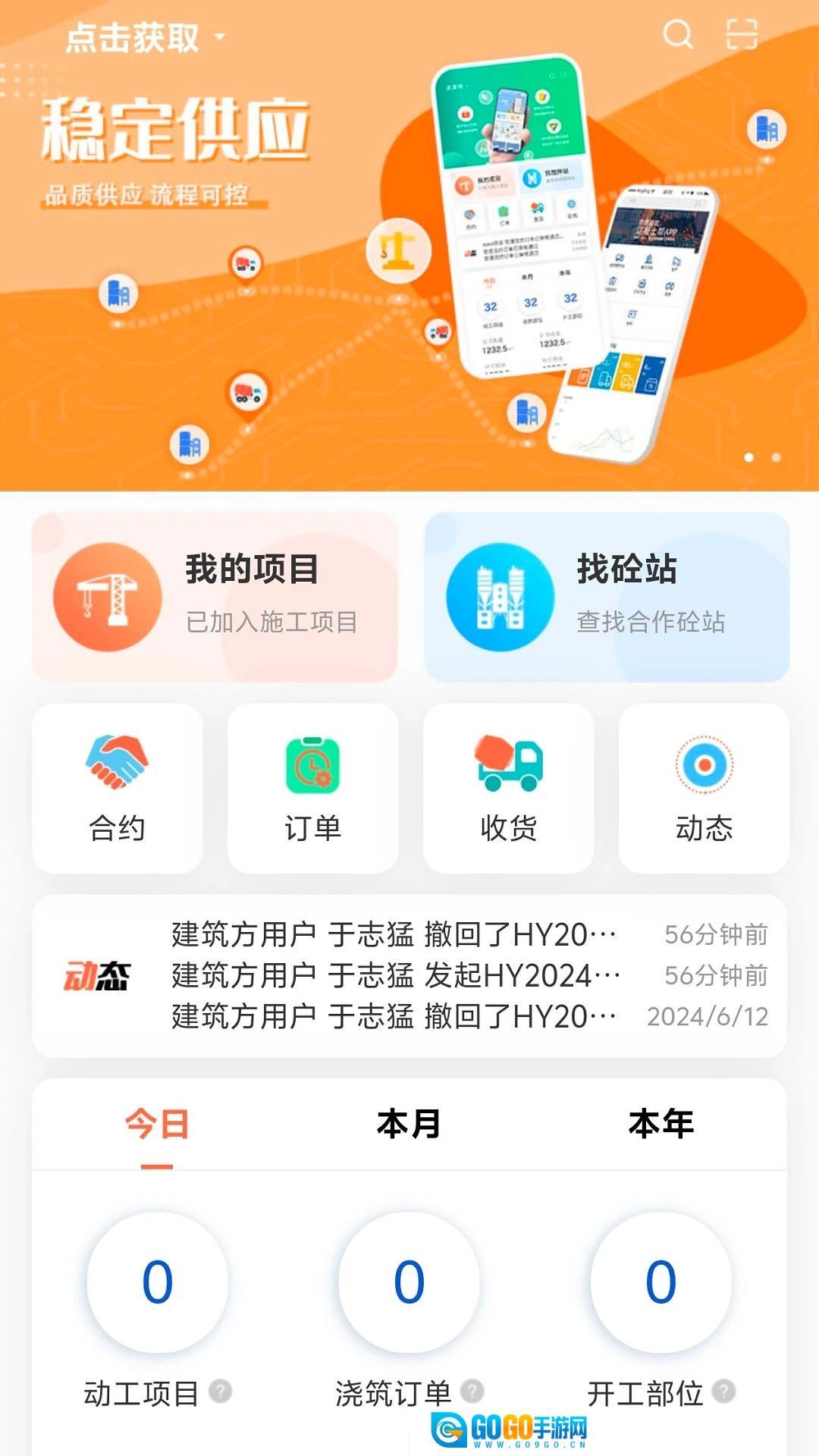Open the 收货 section
Viewport: 819px width, 1456px height.
pyautogui.click(x=508, y=788)
